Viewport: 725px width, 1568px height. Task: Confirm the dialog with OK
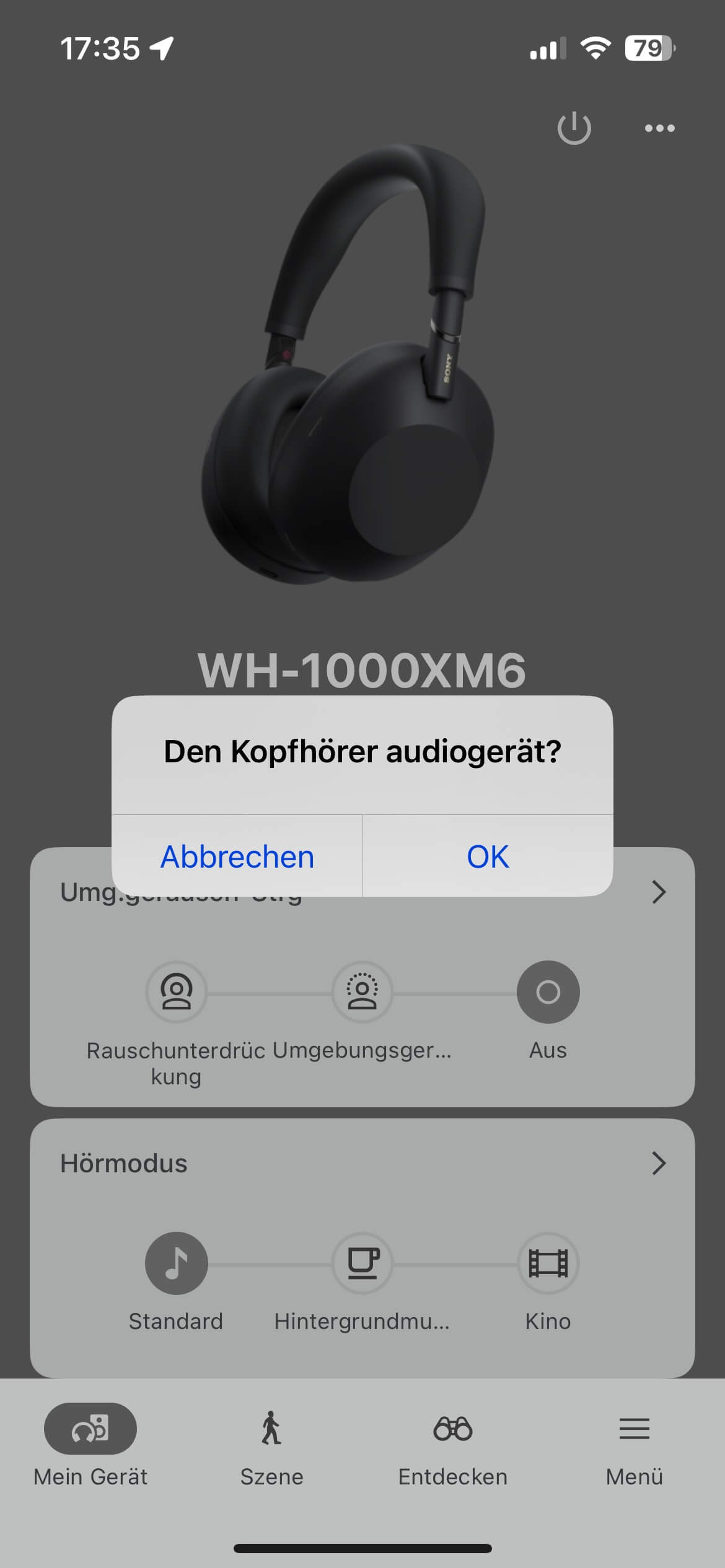click(x=488, y=856)
